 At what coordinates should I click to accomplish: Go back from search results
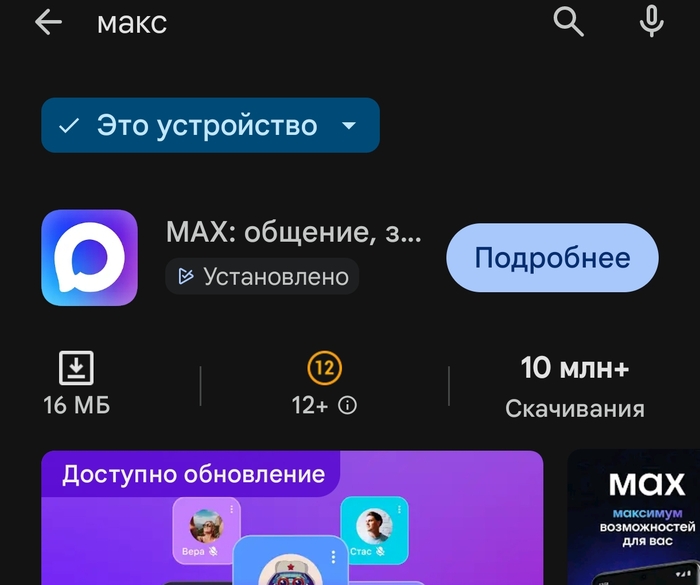coord(48,23)
